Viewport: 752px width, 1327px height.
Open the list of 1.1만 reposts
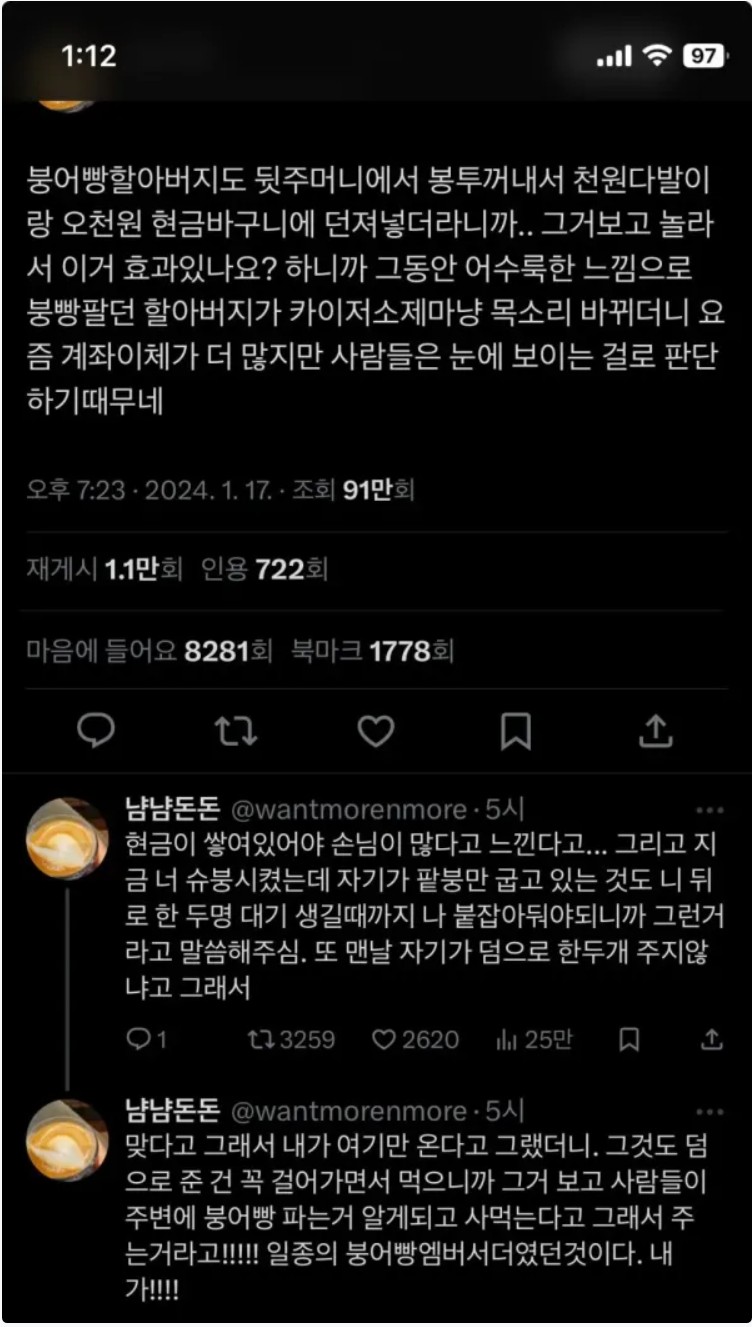click(x=105, y=570)
